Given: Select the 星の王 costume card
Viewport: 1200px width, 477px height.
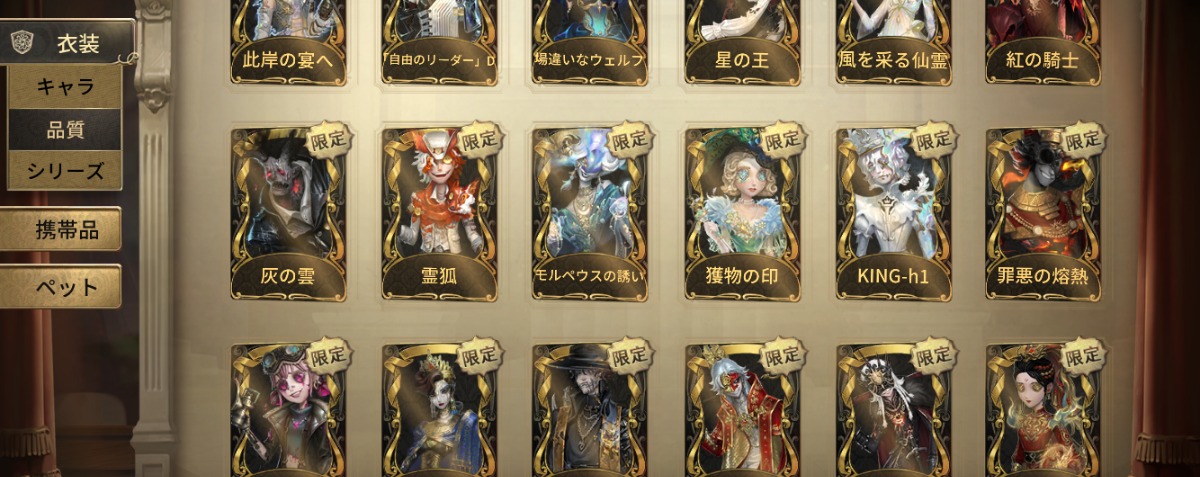Looking at the screenshot, I should (742, 40).
